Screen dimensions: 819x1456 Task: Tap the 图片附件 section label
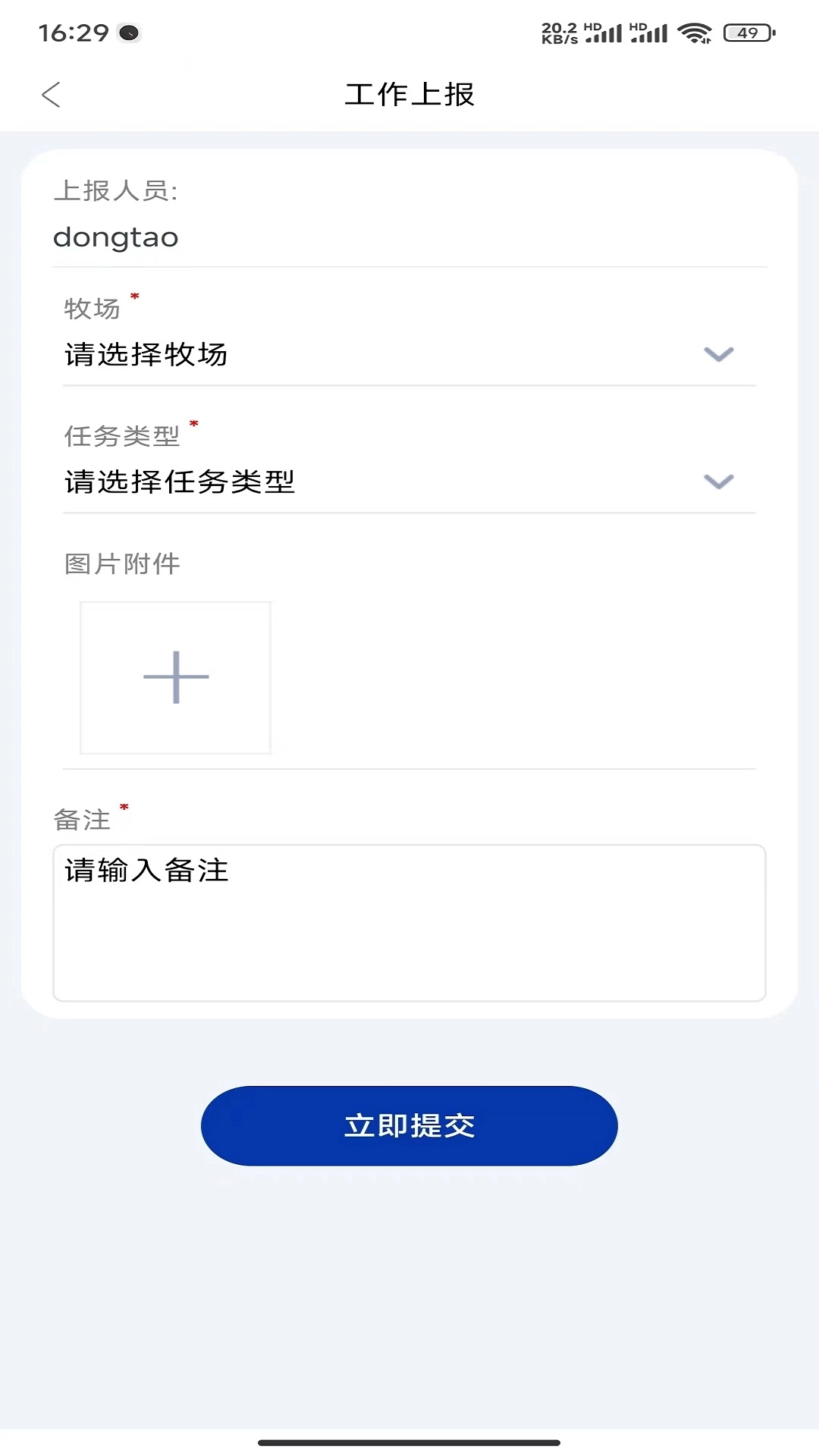[121, 564]
